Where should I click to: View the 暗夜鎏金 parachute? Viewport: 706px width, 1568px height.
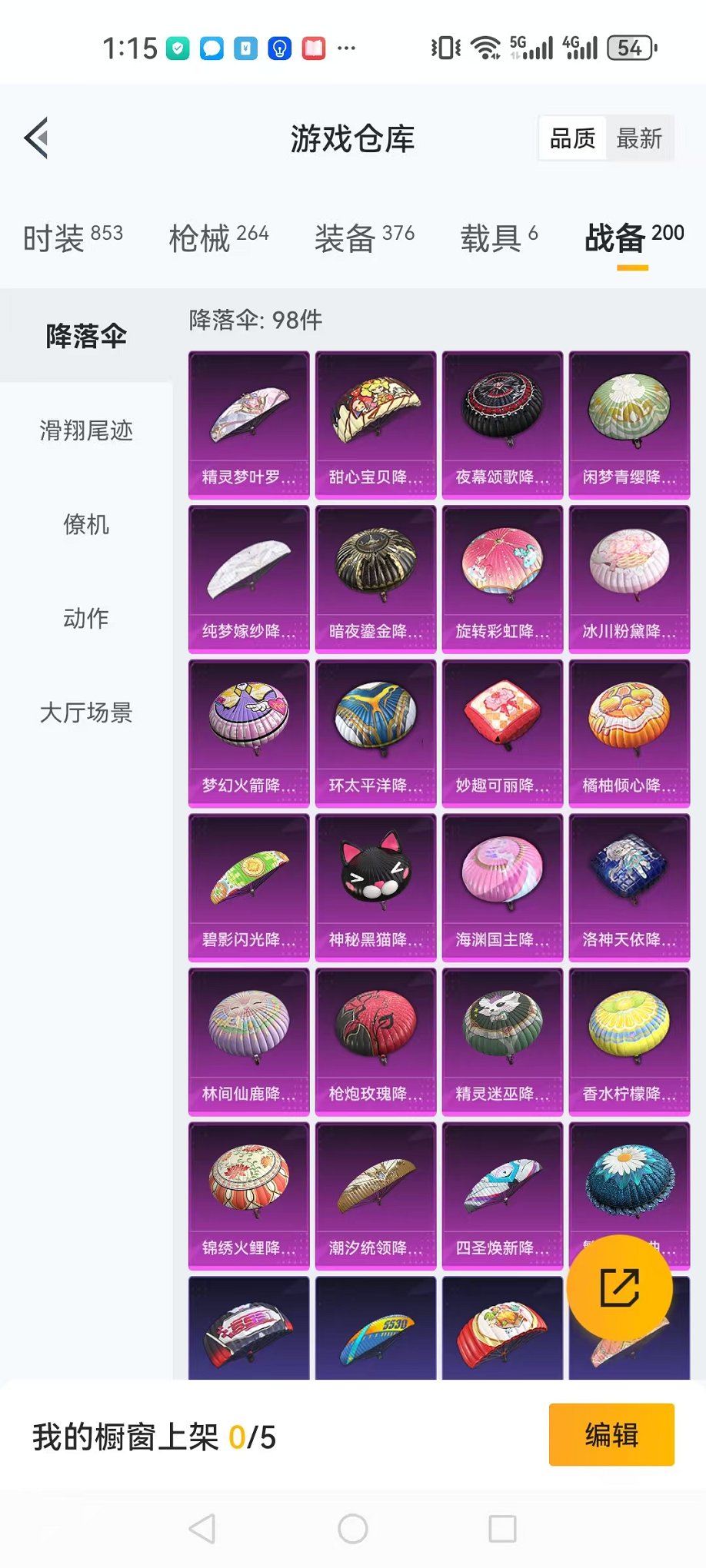pos(375,579)
